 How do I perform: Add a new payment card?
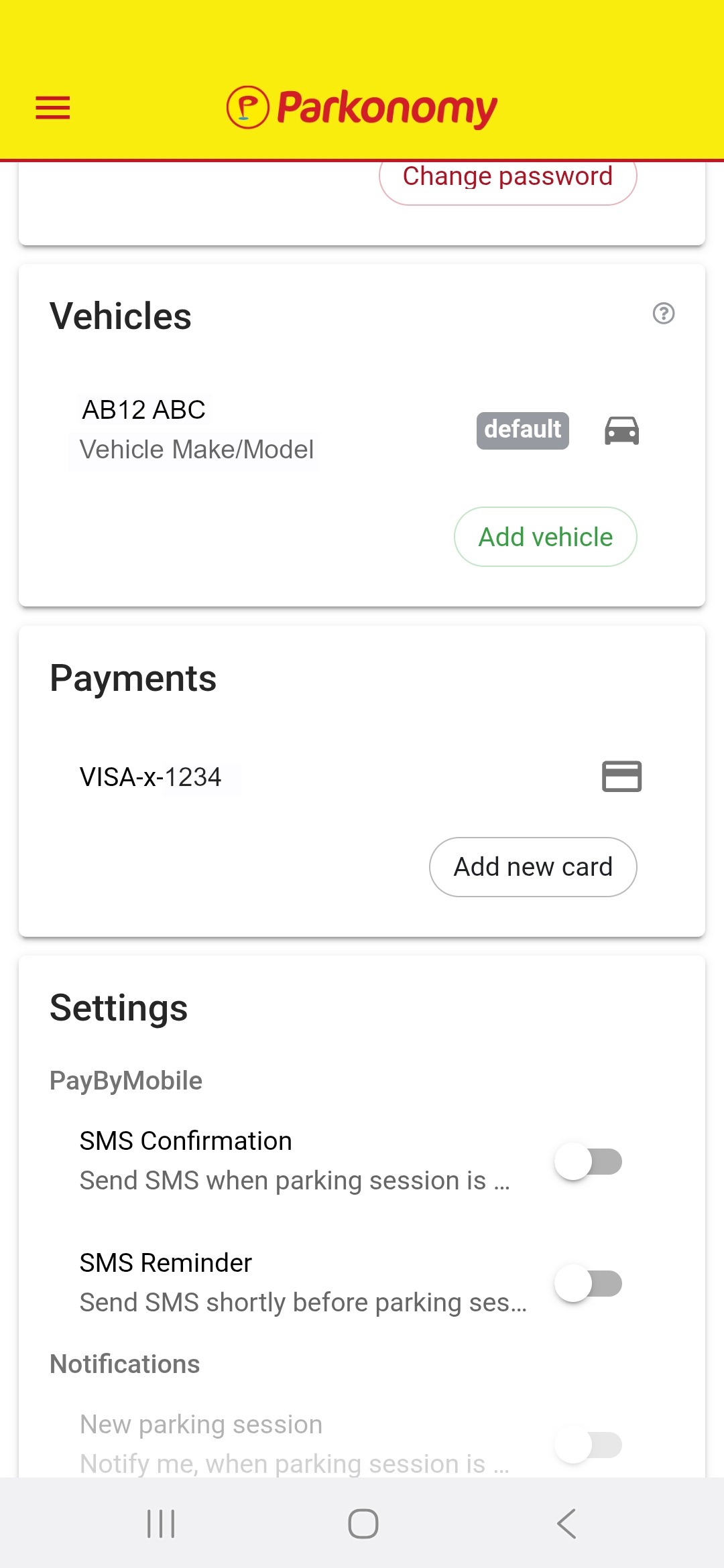[533, 867]
